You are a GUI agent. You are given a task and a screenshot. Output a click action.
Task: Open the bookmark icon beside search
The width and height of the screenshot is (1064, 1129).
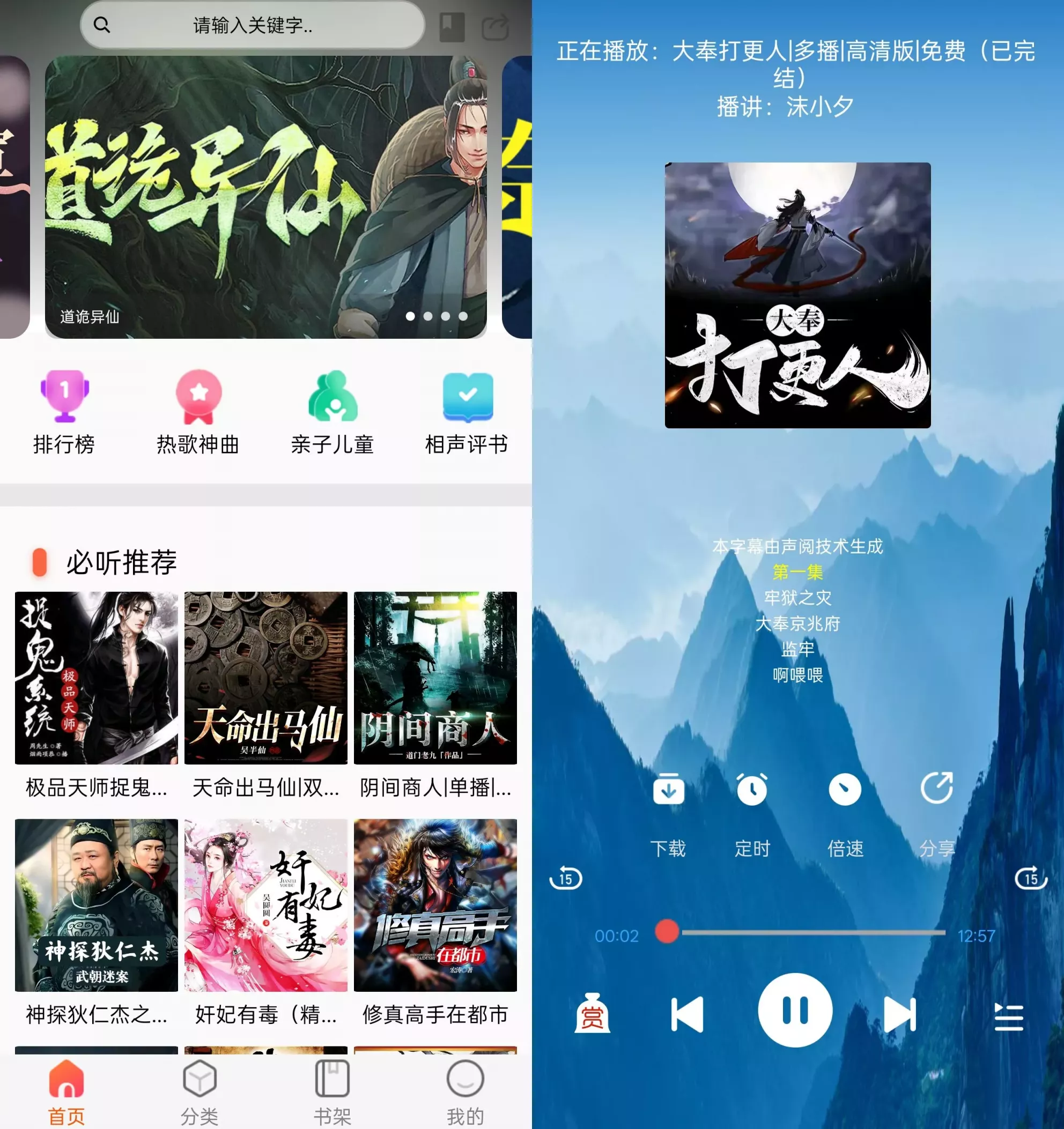tap(452, 27)
